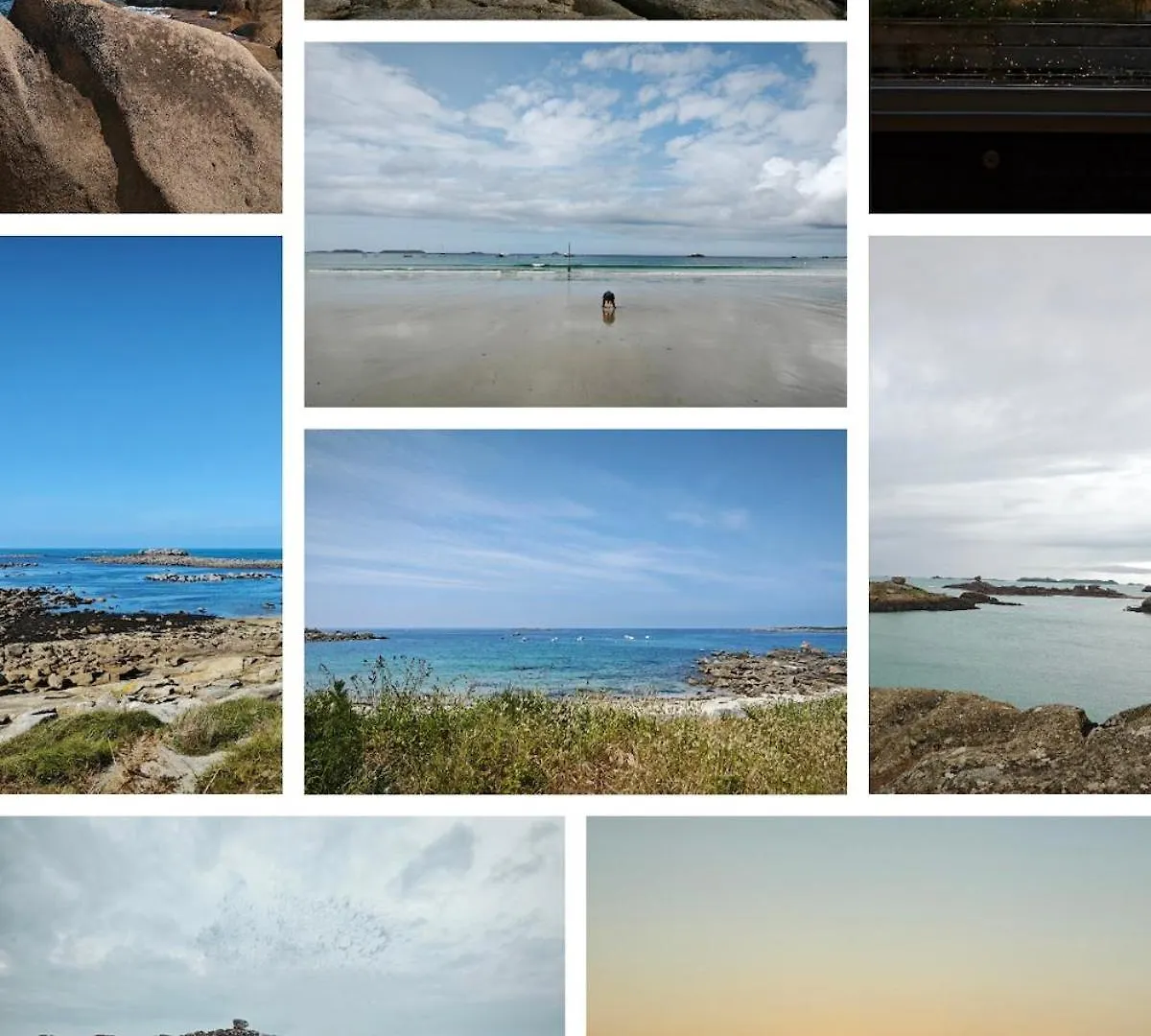View the tall photo of rocky shore under blue sky
The width and height of the screenshot is (1151, 1036).
click(x=141, y=514)
